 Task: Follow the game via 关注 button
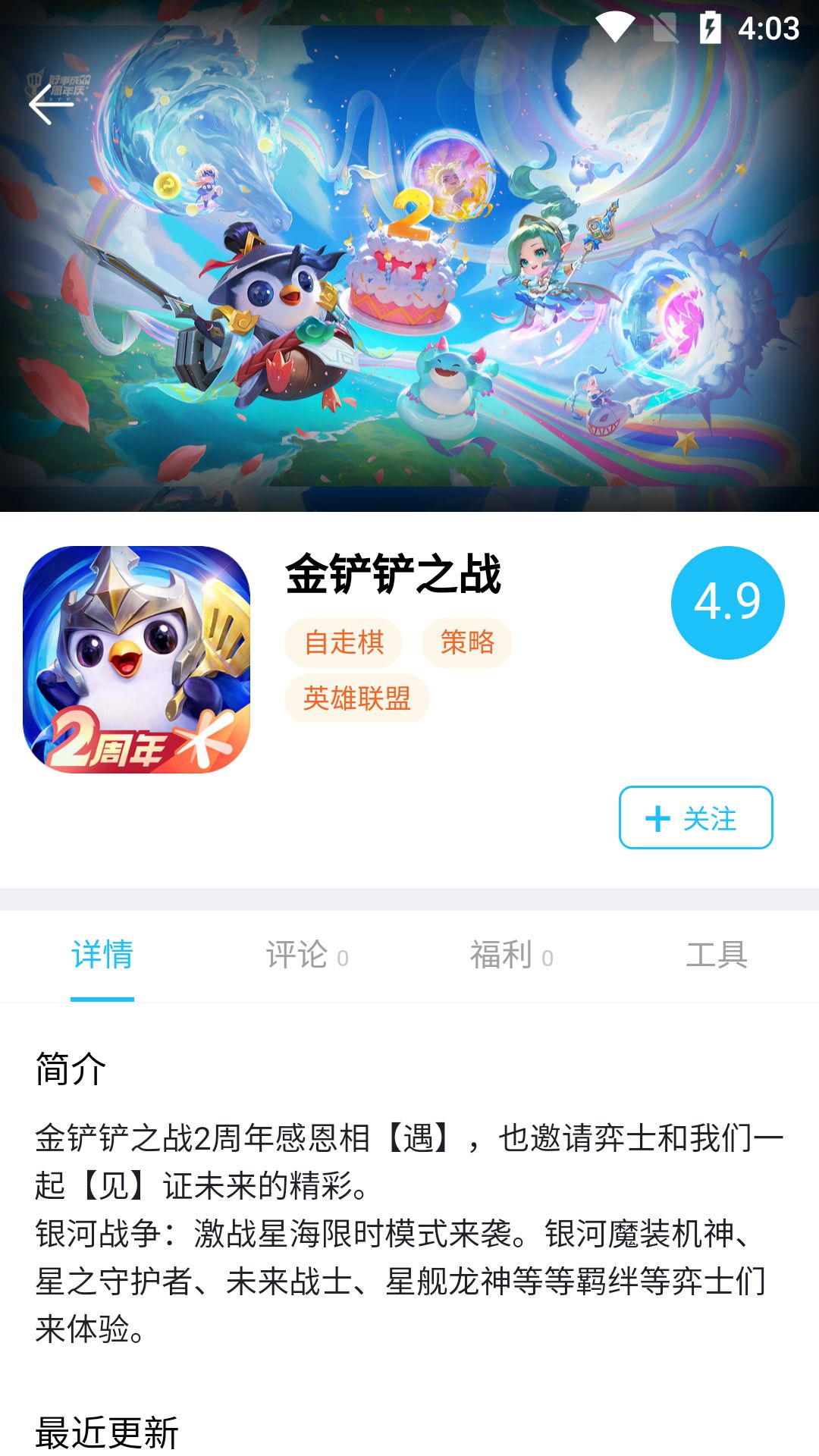pyautogui.click(x=695, y=819)
